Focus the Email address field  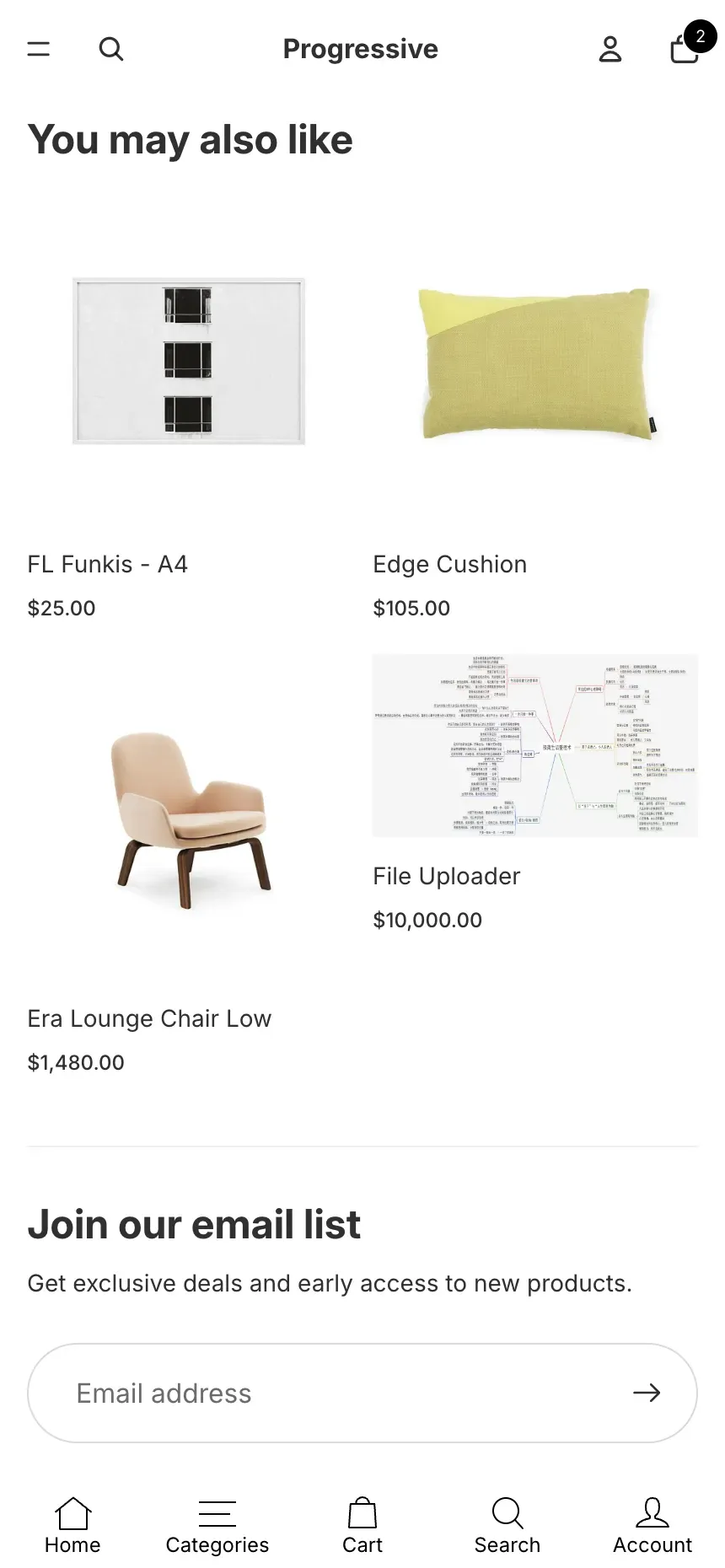[x=337, y=1393]
